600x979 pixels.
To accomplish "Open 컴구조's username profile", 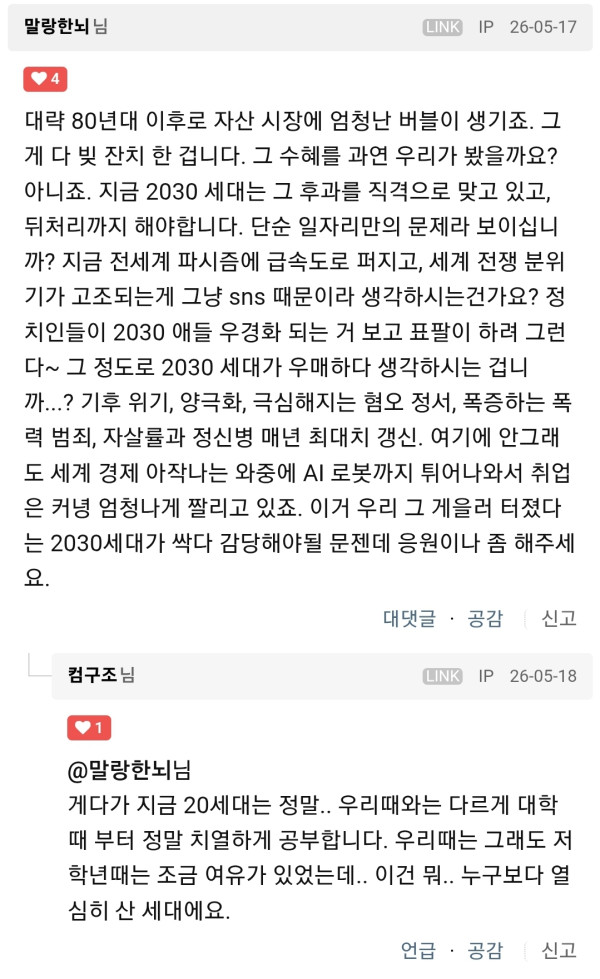I will (x=92, y=675).
